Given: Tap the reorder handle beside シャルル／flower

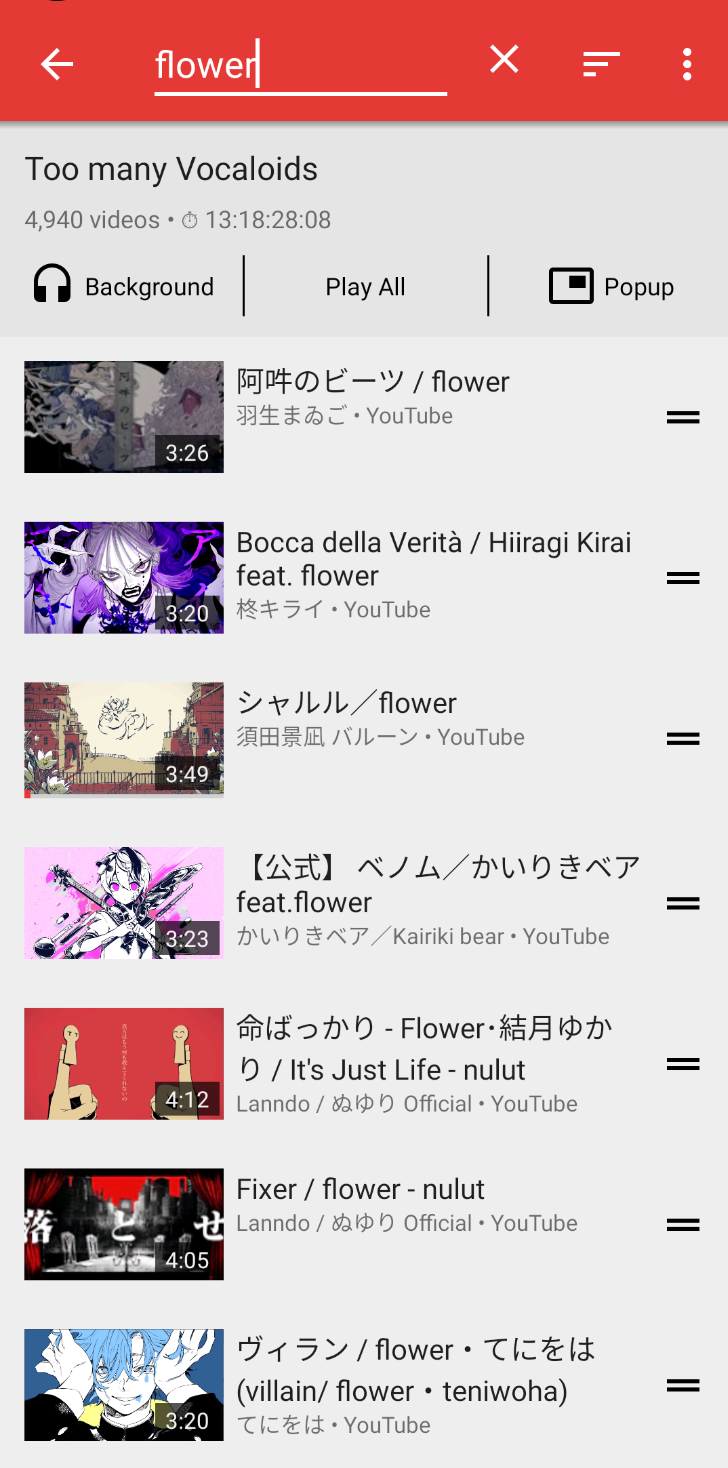Looking at the screenshot, I should 683,739.
